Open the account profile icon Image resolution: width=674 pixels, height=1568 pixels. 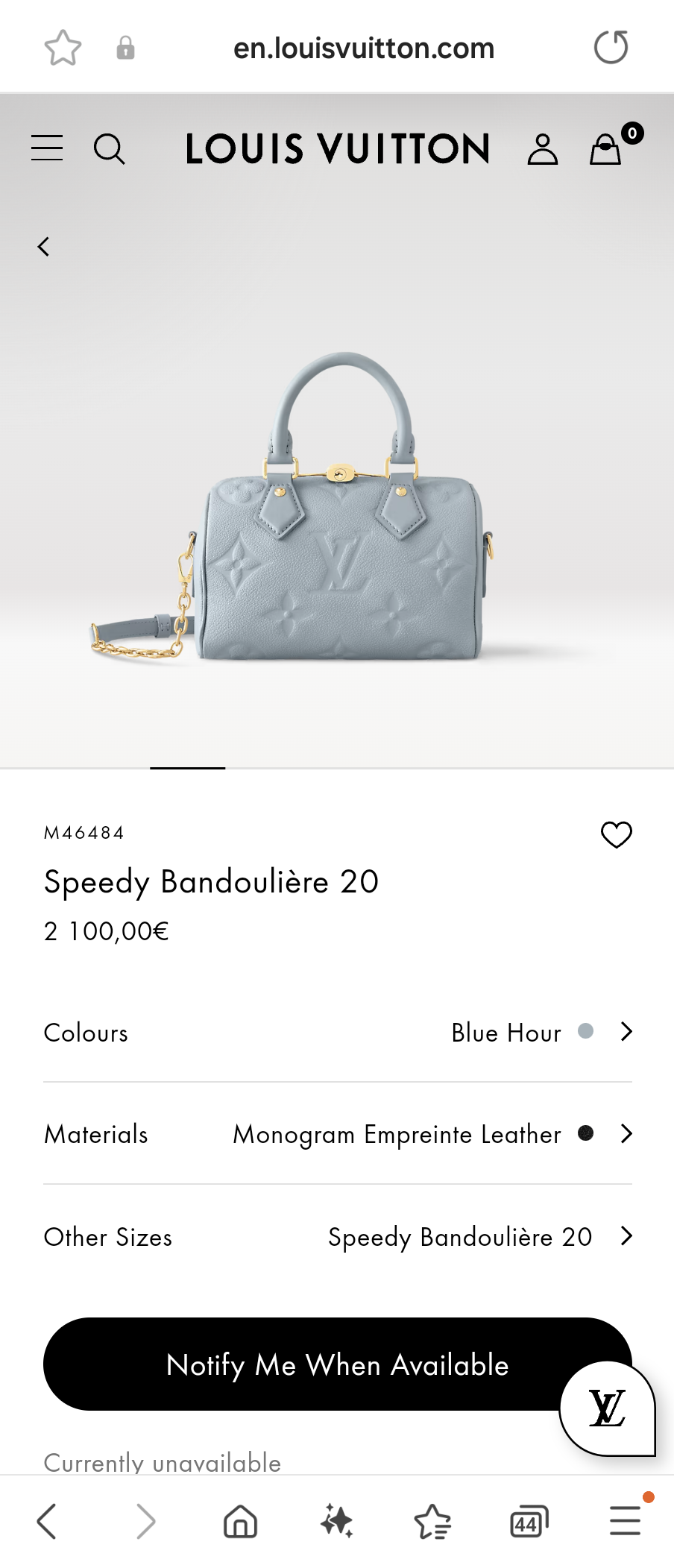pyautogui.click(x=543, y=148)
